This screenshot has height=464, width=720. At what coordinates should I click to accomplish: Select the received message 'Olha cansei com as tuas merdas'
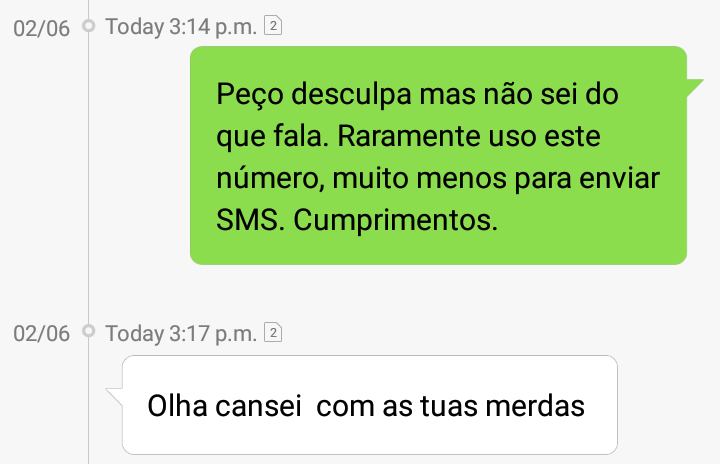coord(366,407)
